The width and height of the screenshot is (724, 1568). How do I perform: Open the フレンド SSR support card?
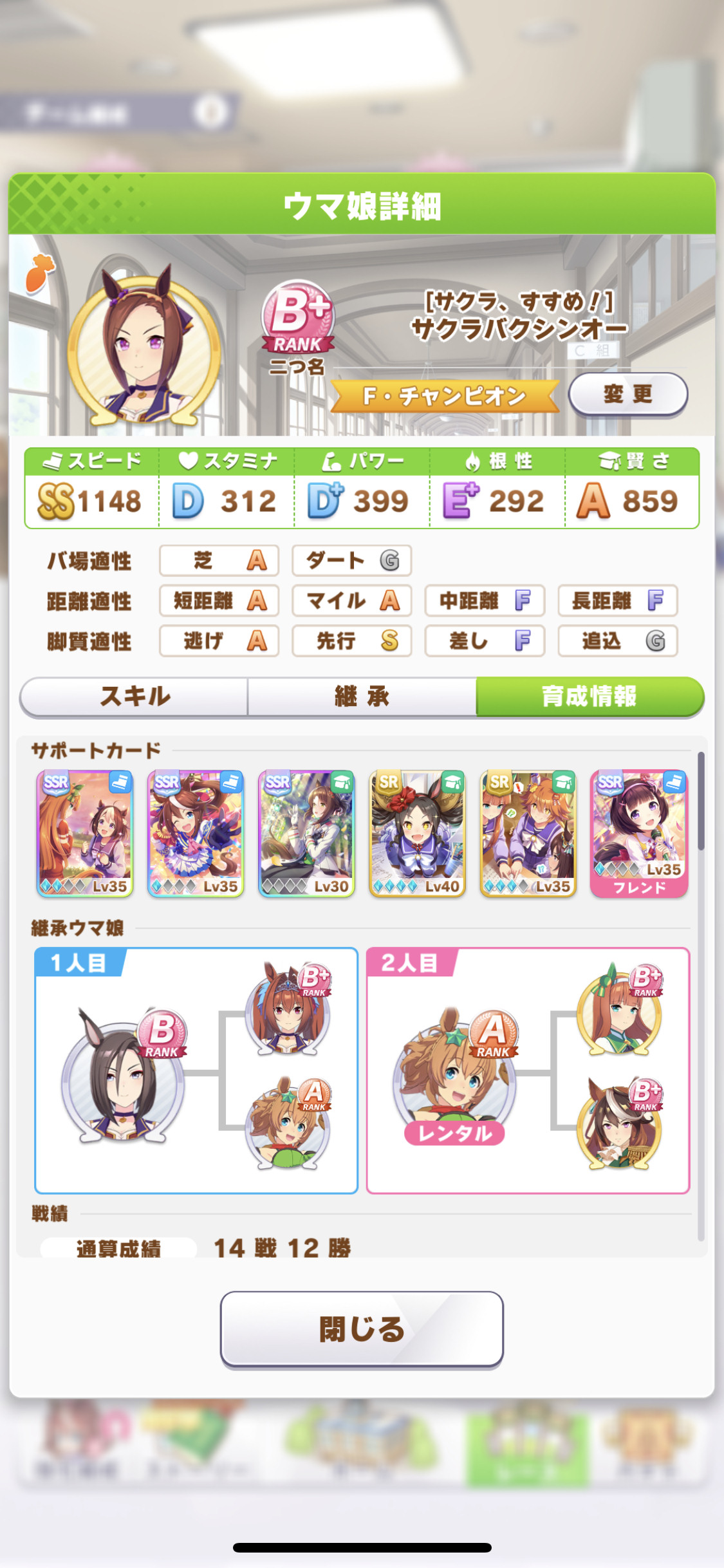(639, 834)
